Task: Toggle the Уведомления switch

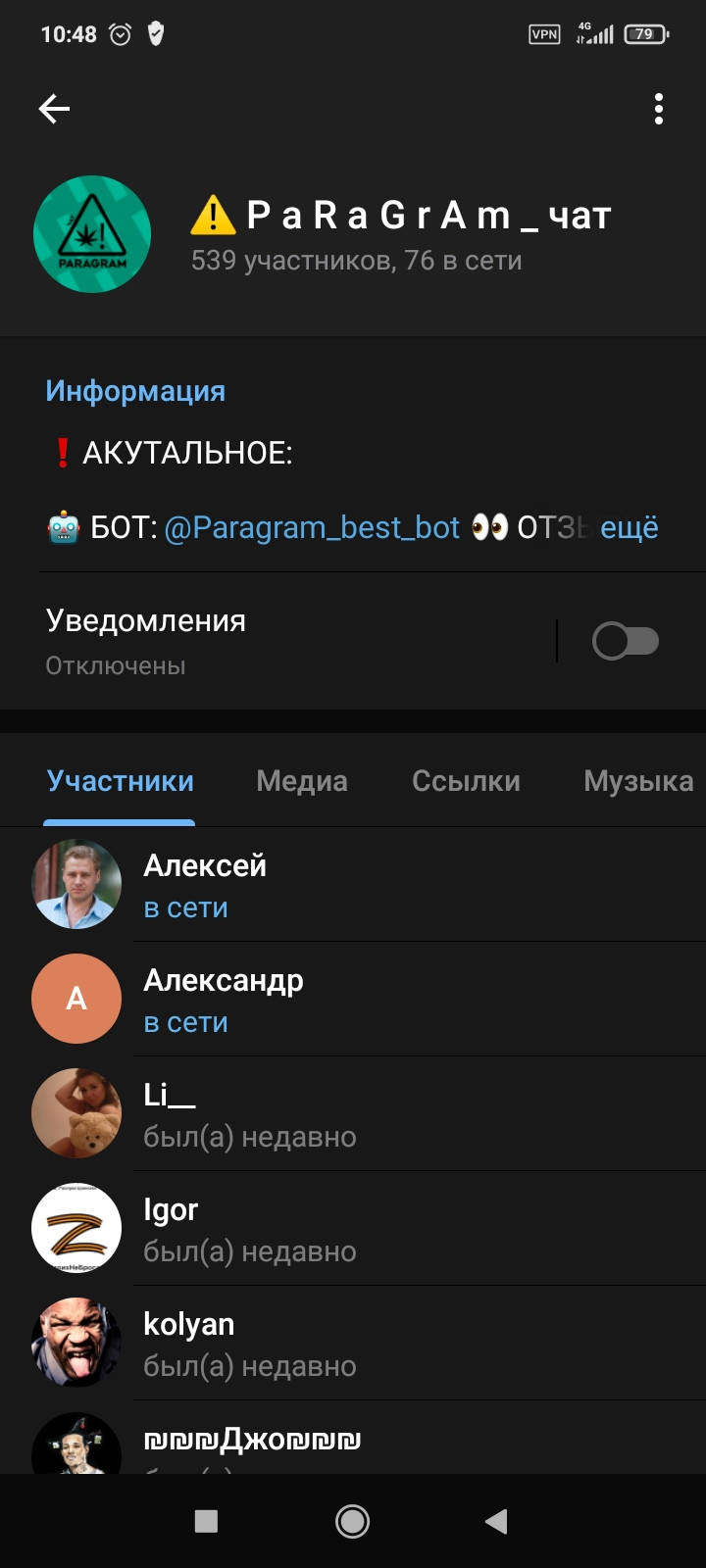Action: click(625, 642)
